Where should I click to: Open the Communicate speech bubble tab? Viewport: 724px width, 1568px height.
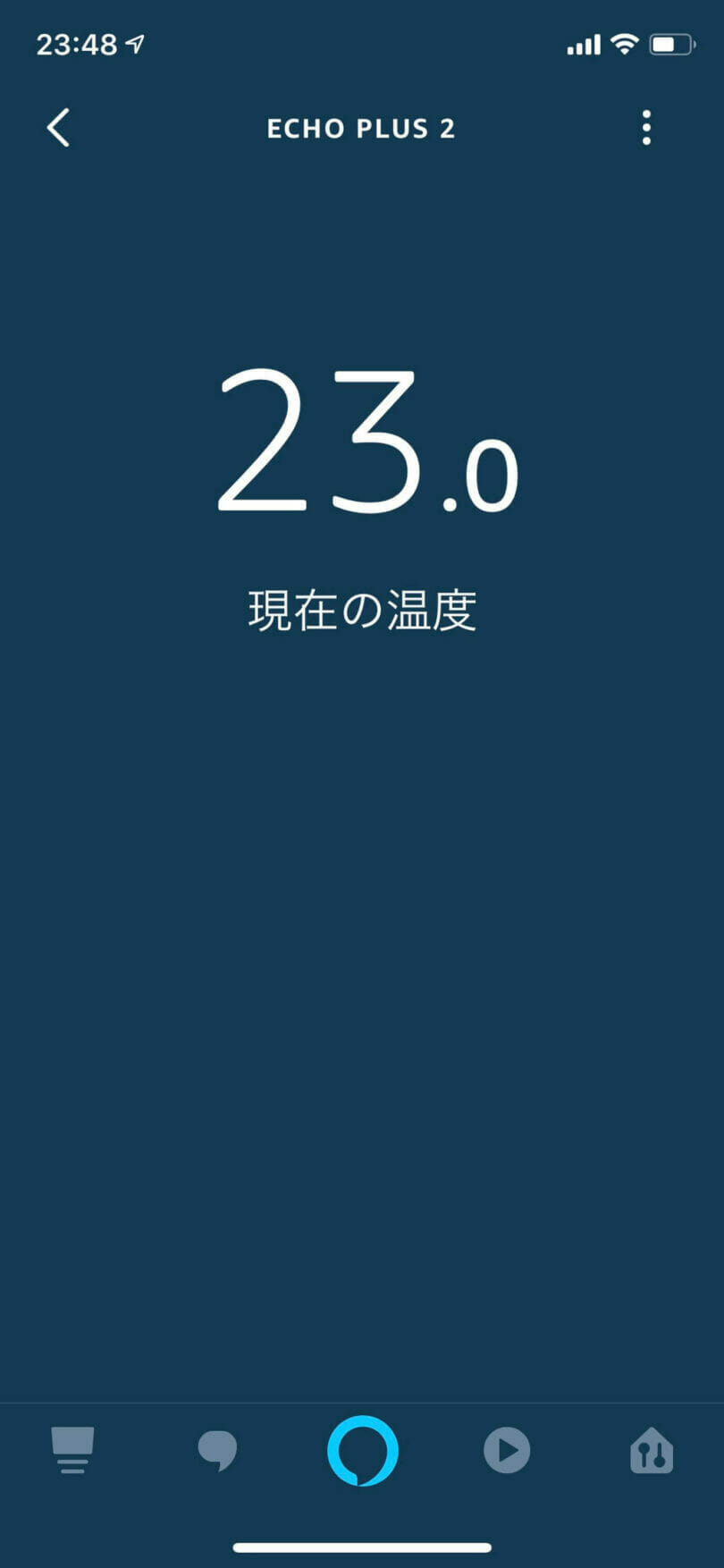[217, 1450]
